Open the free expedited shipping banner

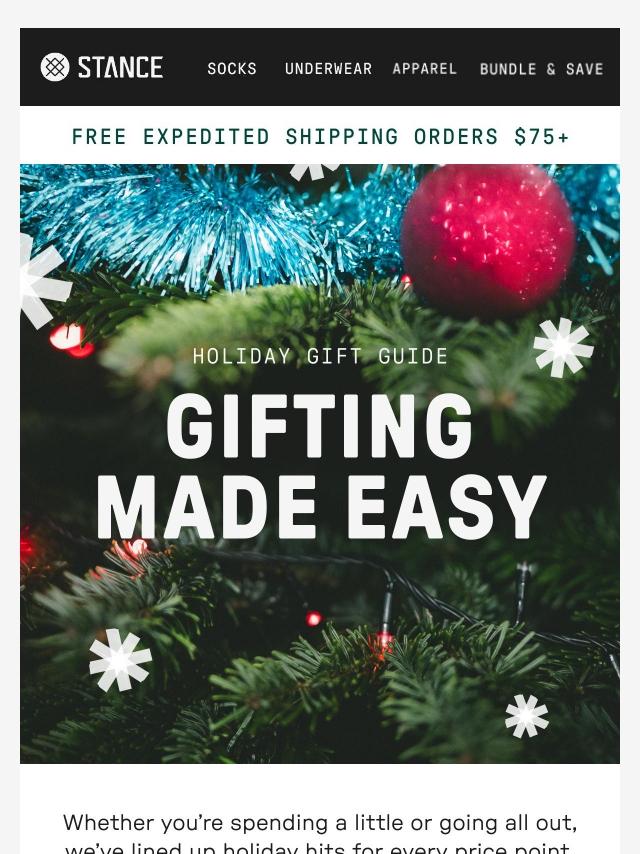click(x=320, y=136)
